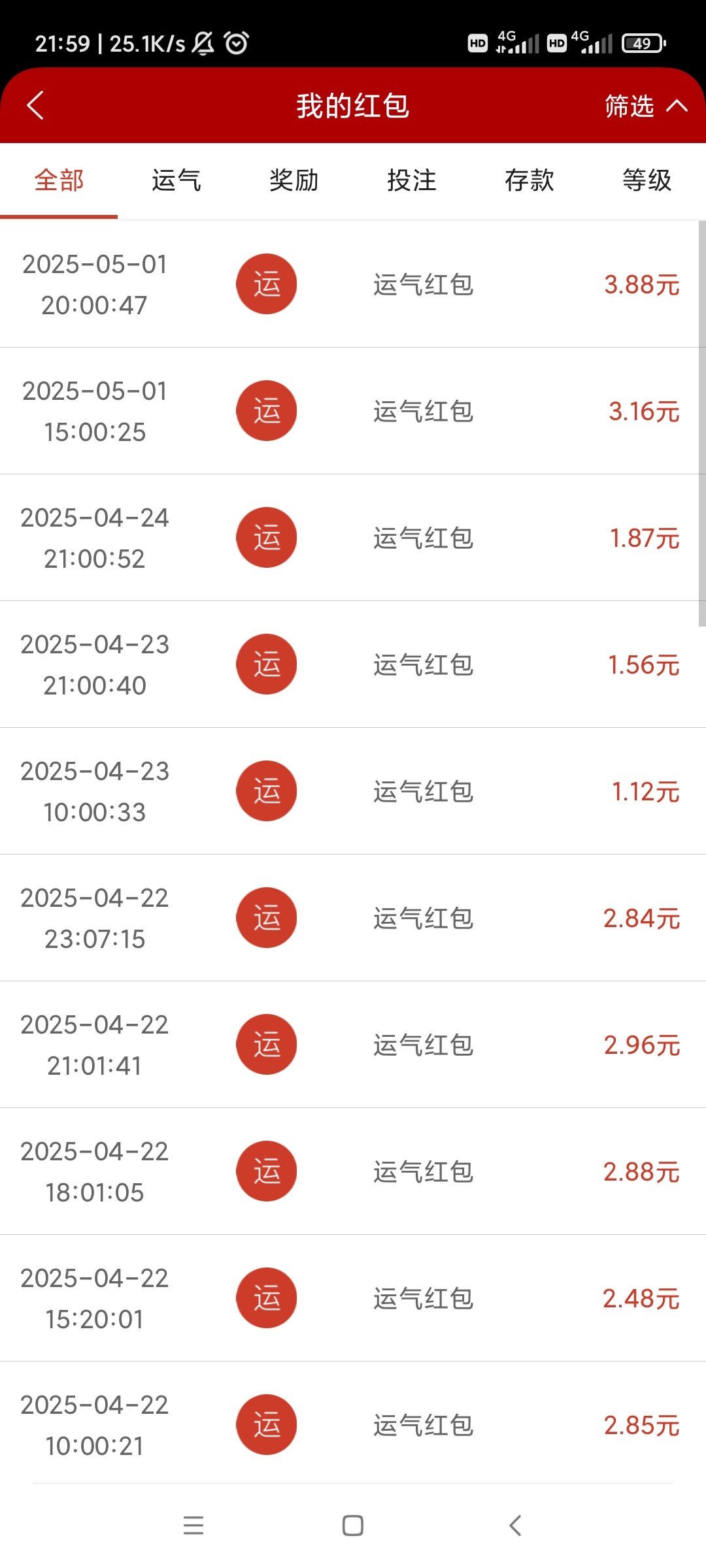View the 等级 tab
Image resolution: width=706 pixels, height=1568 pixels.
click(647, 180)
